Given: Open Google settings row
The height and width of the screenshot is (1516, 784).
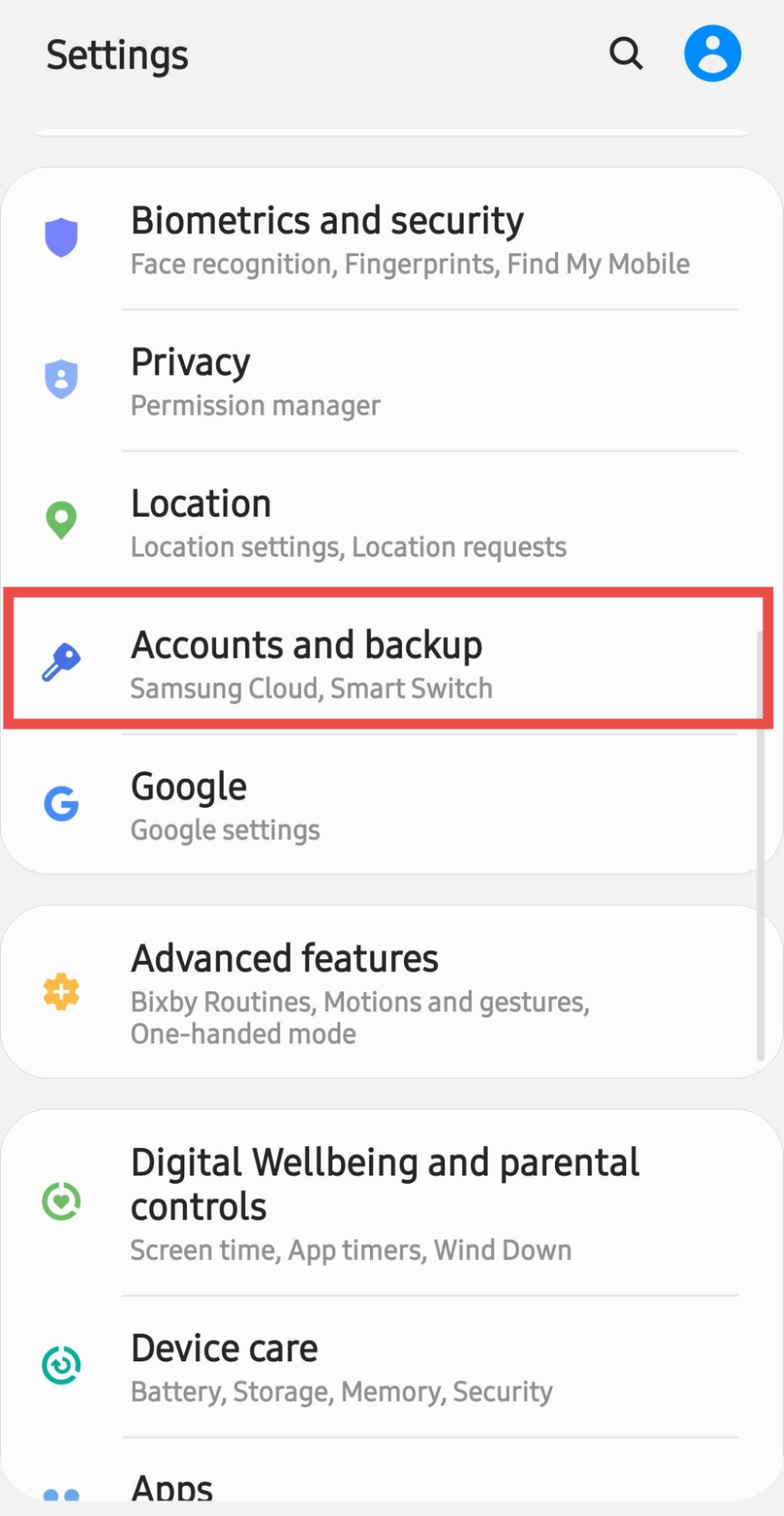Looking at the screenshot, I should pos(392,804).
